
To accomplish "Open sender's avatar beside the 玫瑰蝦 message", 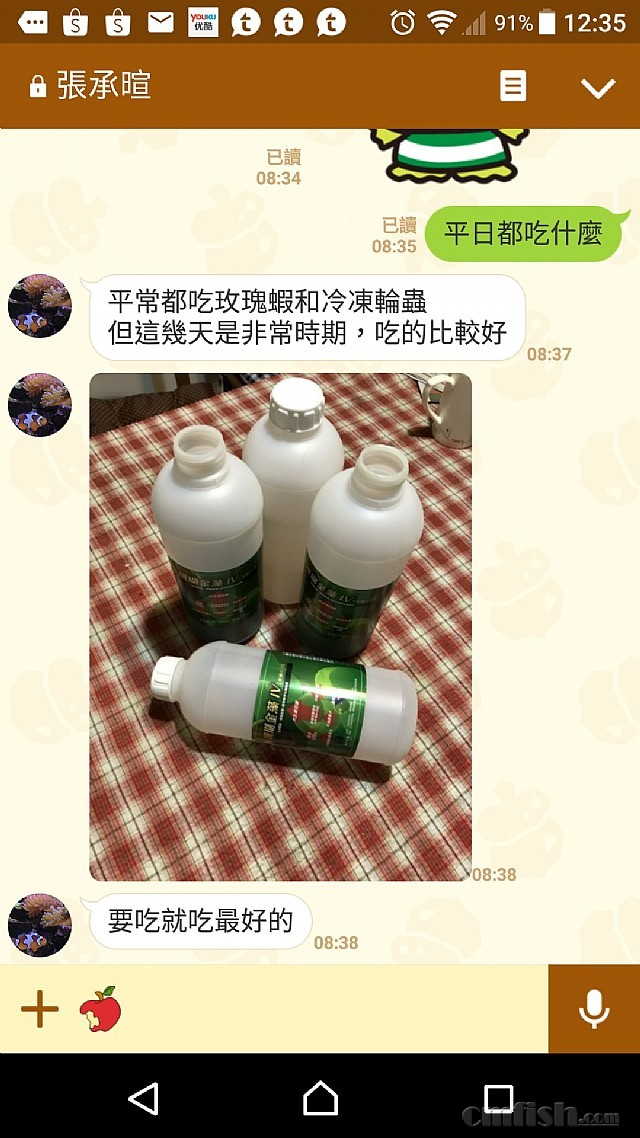I will click(x=40, y=306).
